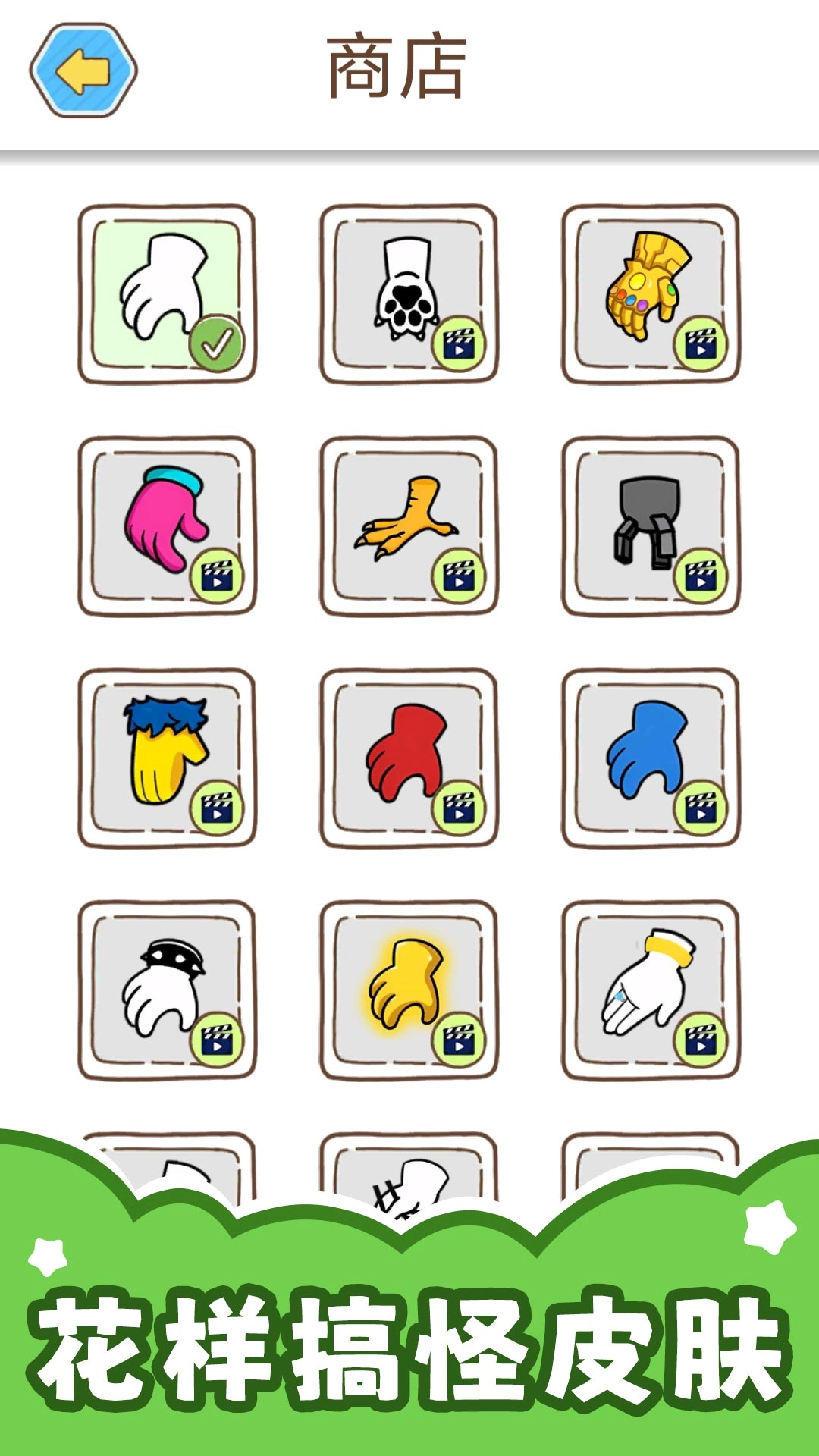Go back from the shop screen

(x=83, y=71)
